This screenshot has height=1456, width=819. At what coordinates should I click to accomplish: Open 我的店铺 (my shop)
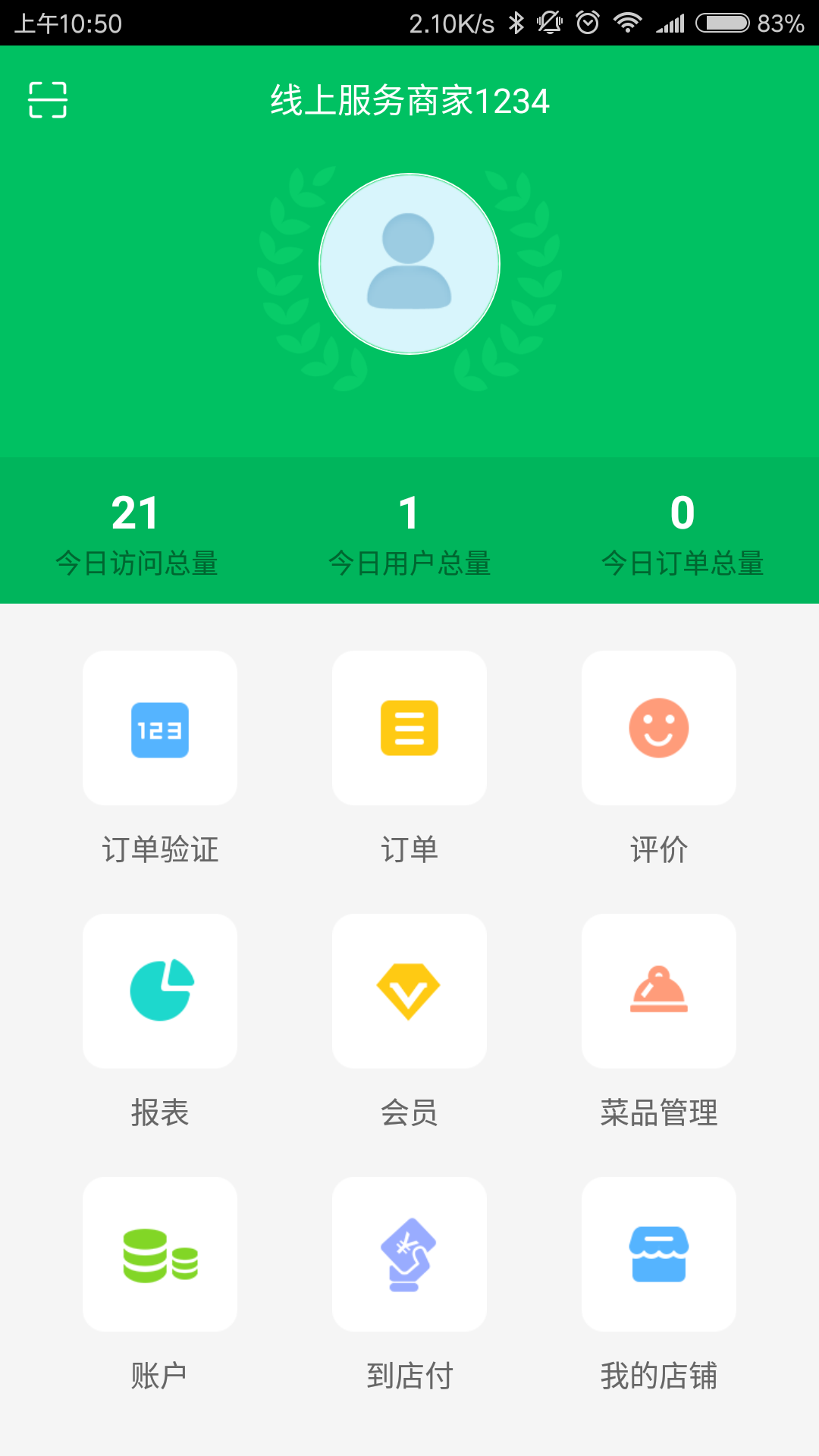[659, 1255]
